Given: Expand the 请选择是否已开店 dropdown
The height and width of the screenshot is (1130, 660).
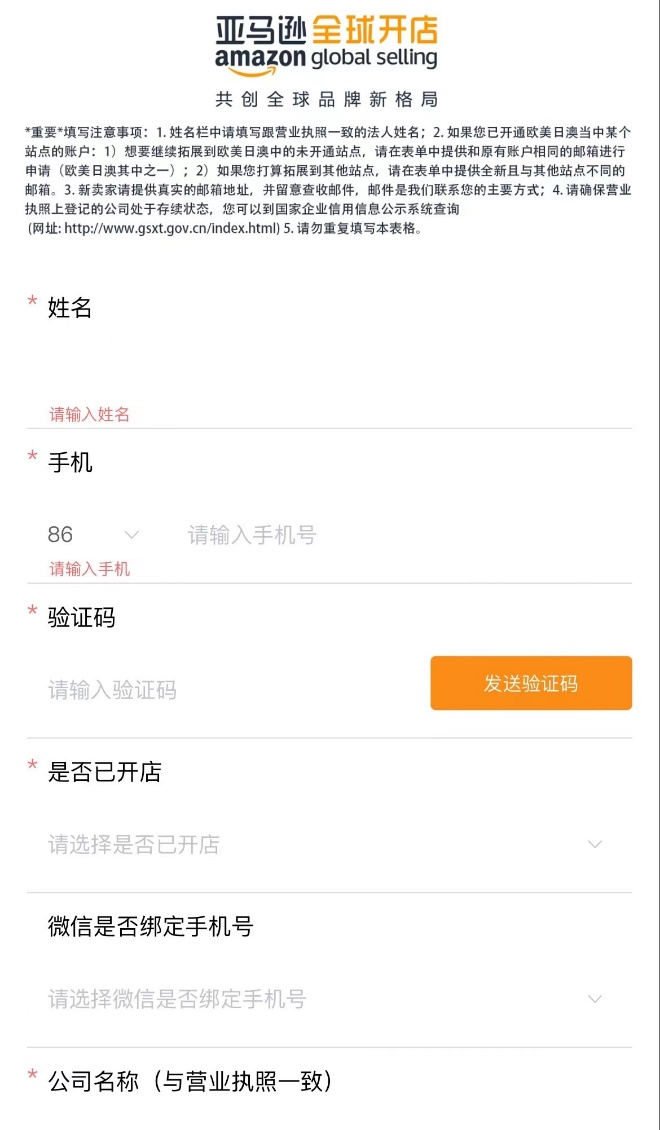Looking at the screenshot, I should pos(328,844).
